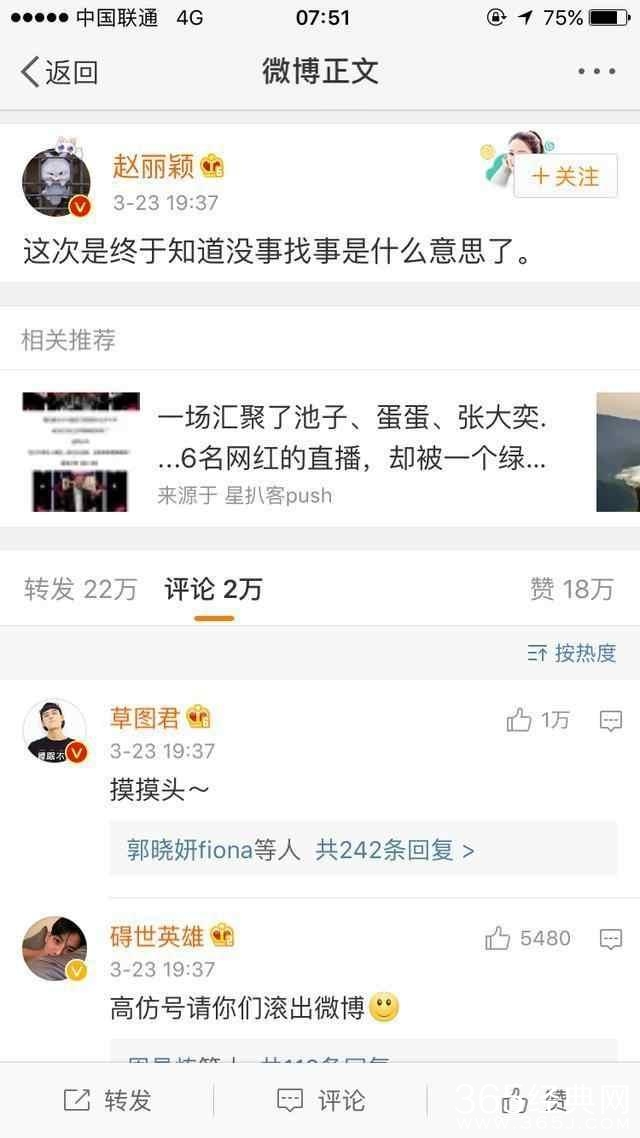This screenshot has height=1138, width=640.
Task: View the 赞 18万 likes list
Action: [x=572, y=589]
